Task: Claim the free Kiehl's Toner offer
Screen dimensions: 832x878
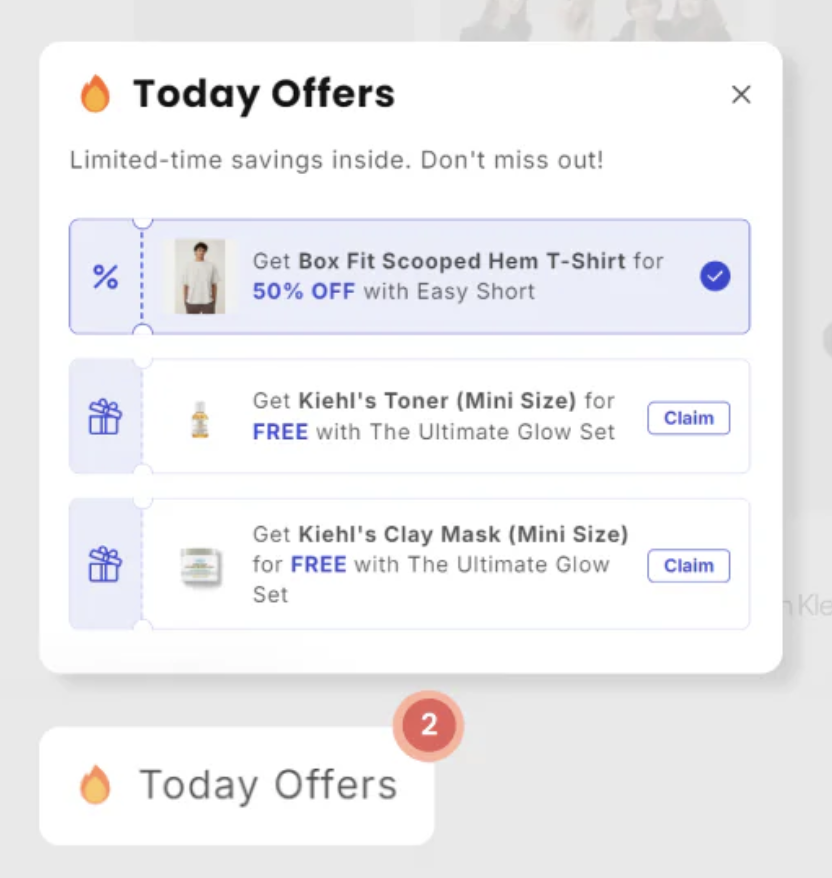Action: [688, 418]
